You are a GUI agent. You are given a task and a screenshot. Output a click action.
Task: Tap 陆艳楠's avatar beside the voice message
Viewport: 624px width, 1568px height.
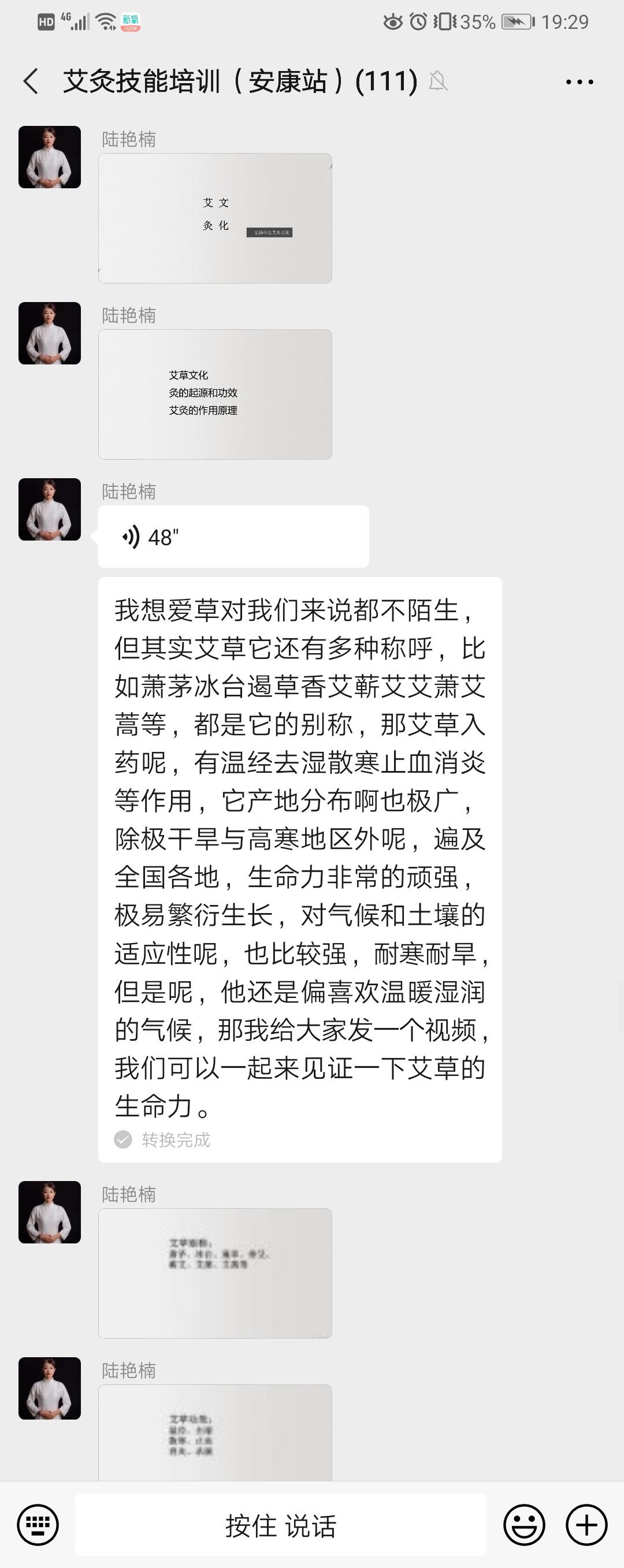(49, 509)
